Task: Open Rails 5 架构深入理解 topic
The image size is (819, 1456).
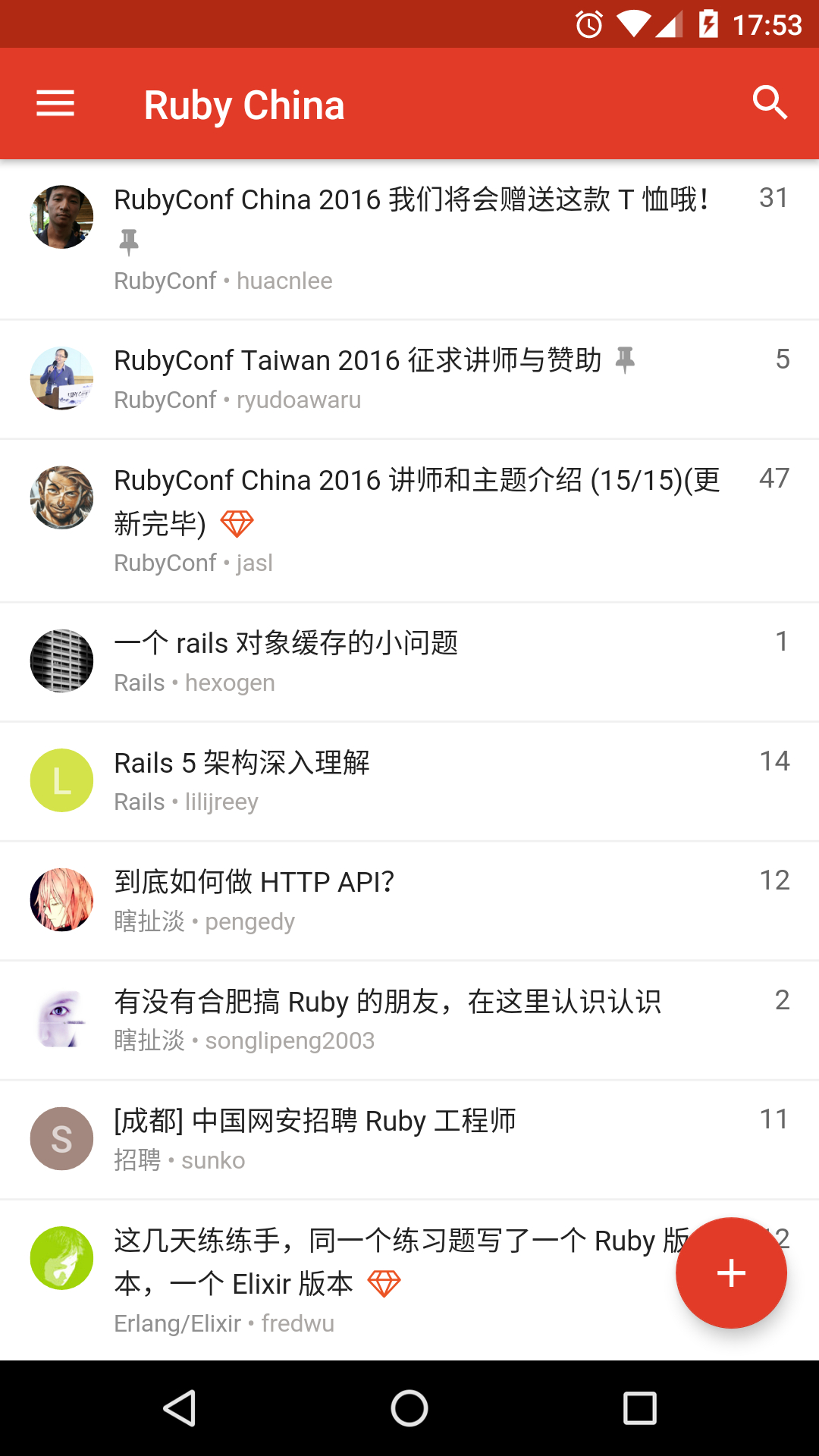Action: (x=242, y=763)
